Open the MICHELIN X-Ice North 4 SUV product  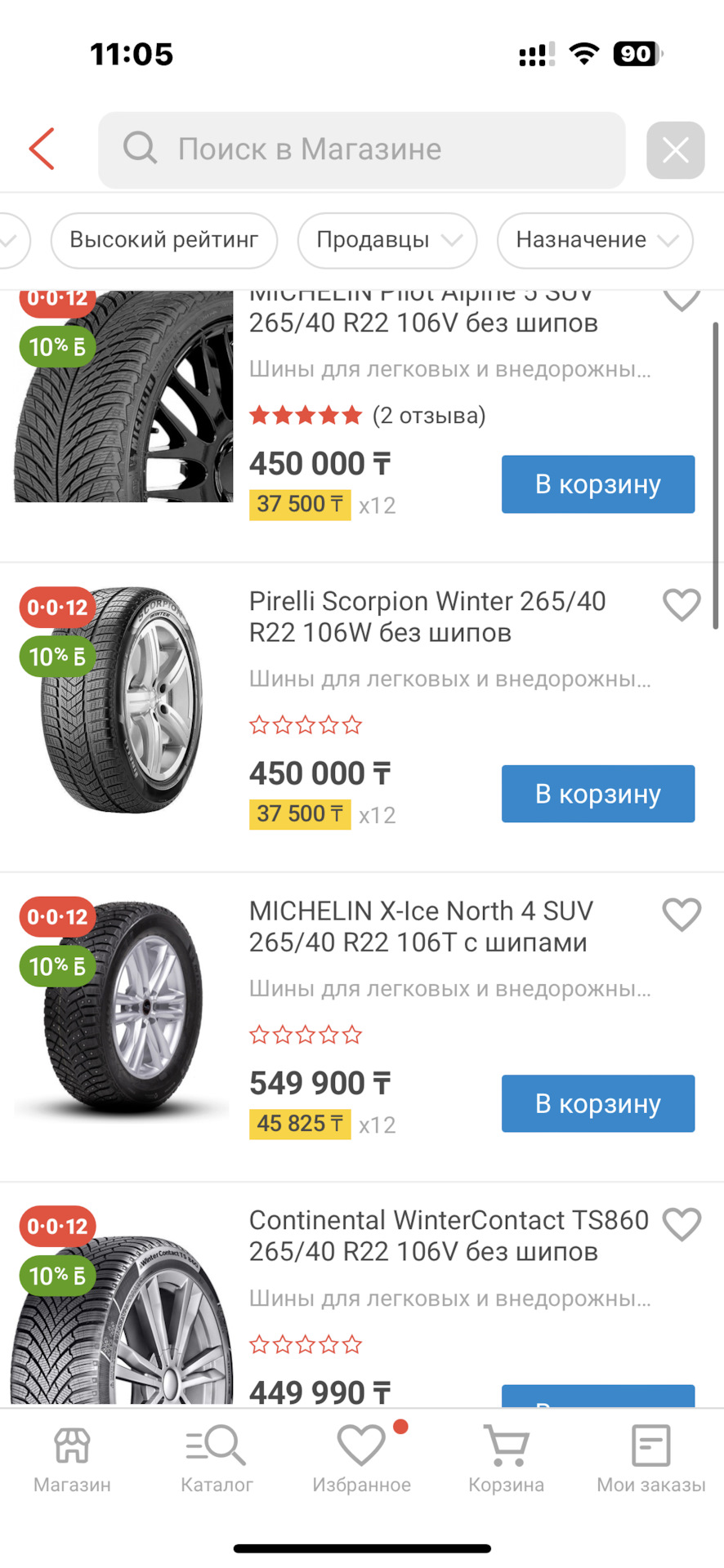tap(421, 926)
